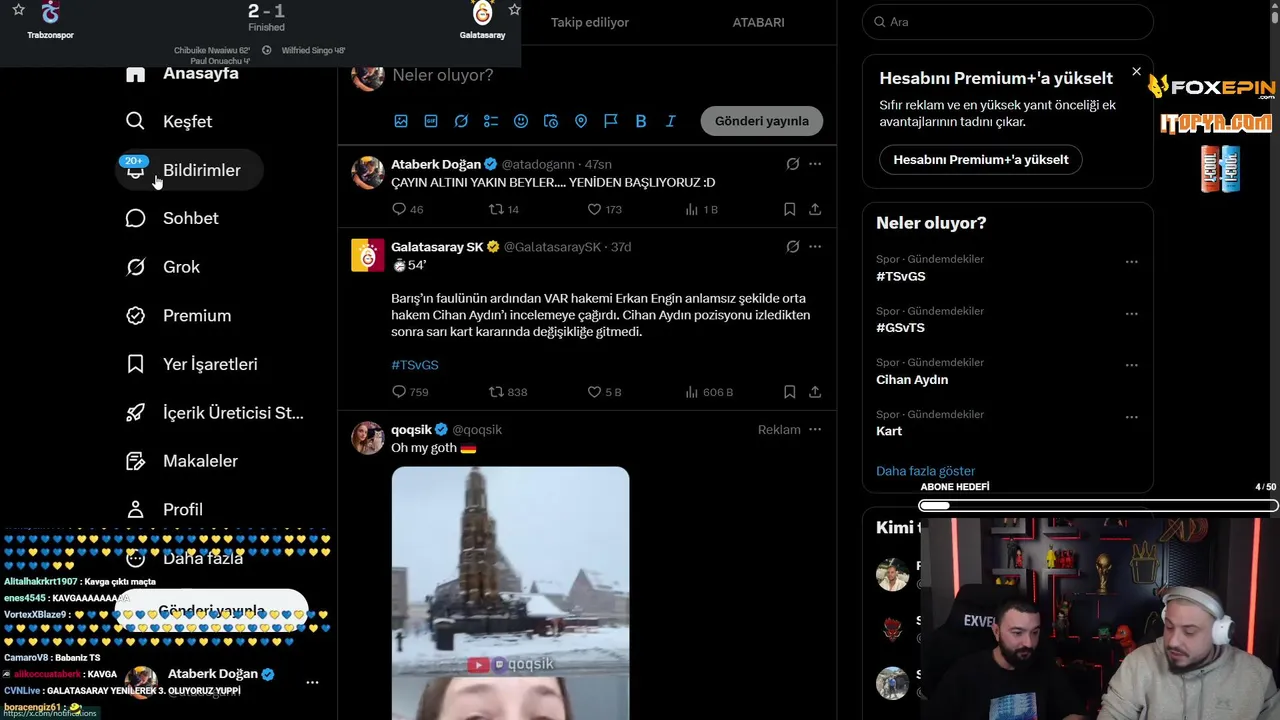Repost the Galatasaray SK post
The width and height of the screenshot is (1280, 720).
pos(496,392)
